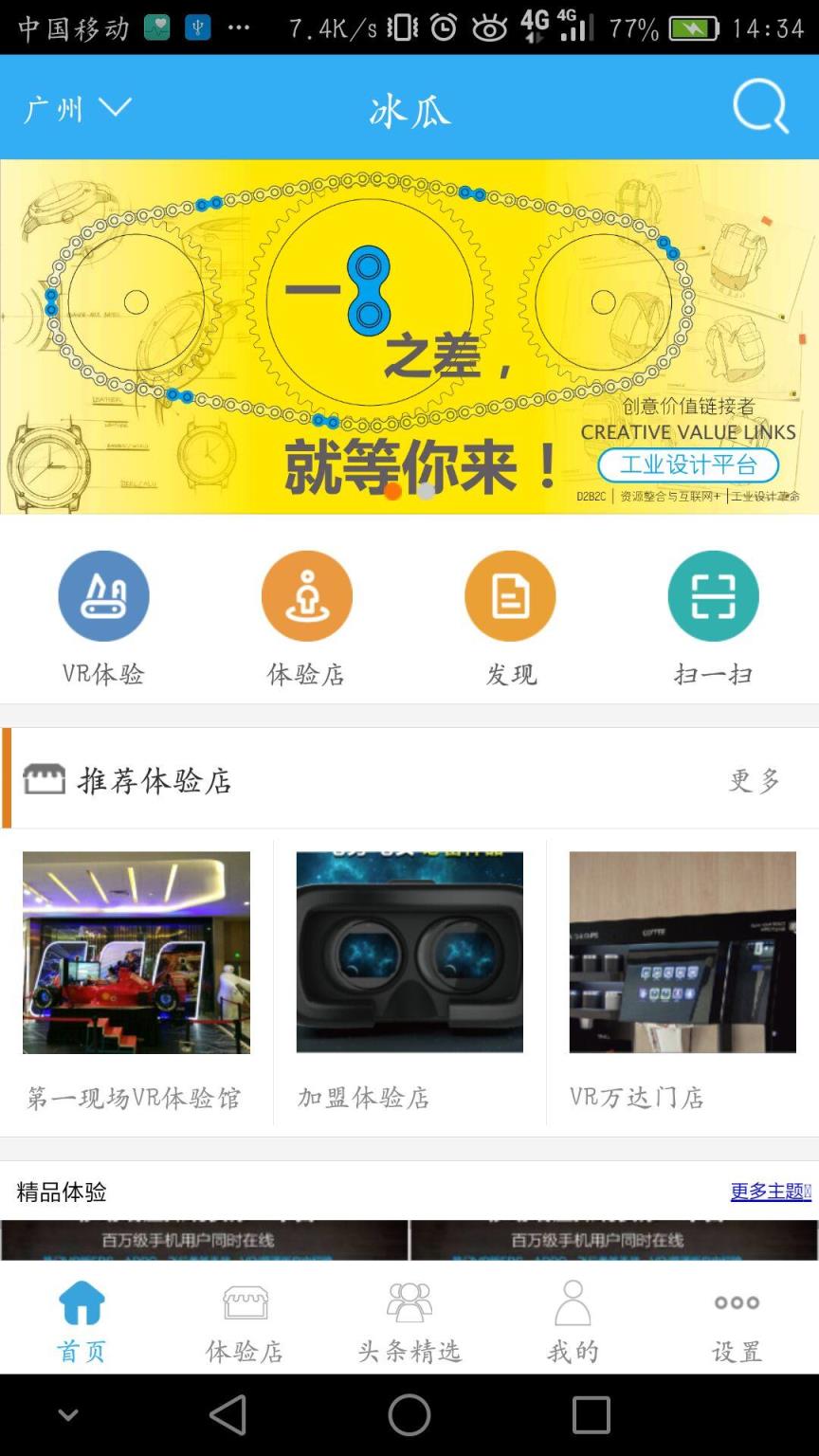Tap the battery indicator in status bar
Image resolution: width=819 pixels, height=1456 pixels.
[694, 28]
